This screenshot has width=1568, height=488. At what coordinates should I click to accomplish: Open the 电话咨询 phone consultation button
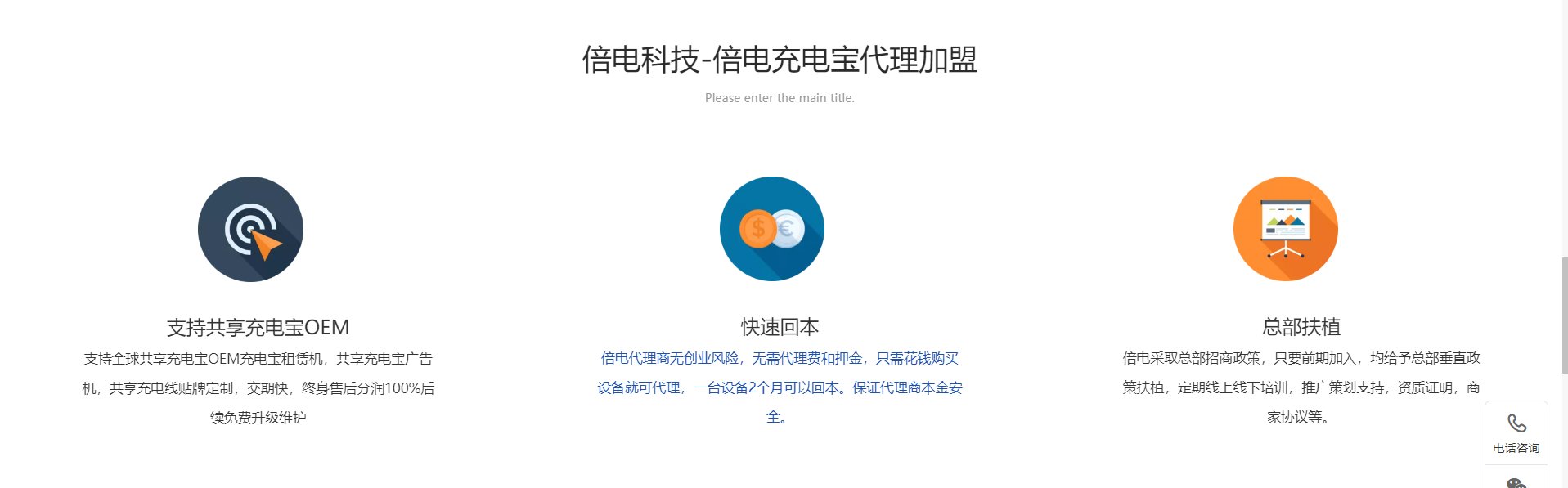click(x=1516, y=432)
